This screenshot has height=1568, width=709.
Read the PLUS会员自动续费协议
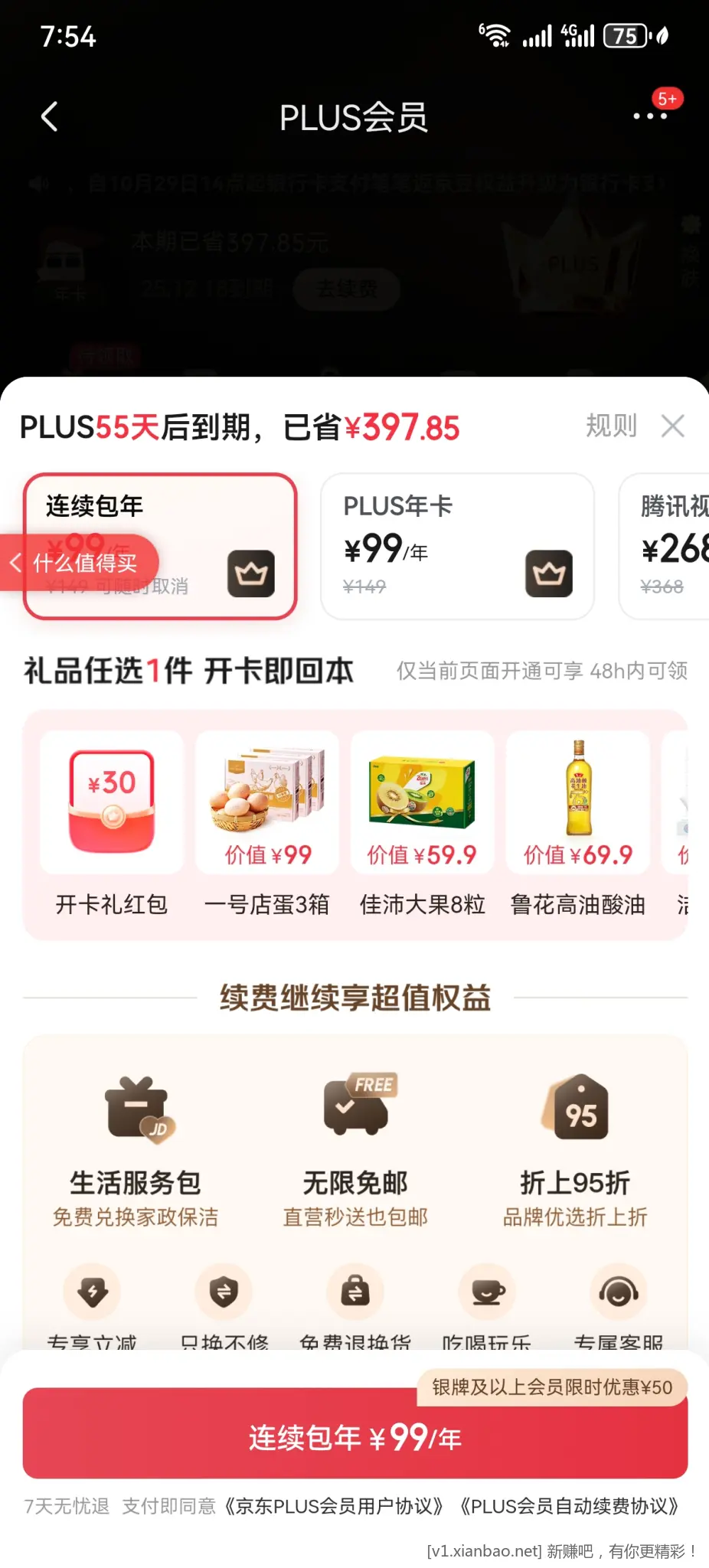coord(569,1506)
